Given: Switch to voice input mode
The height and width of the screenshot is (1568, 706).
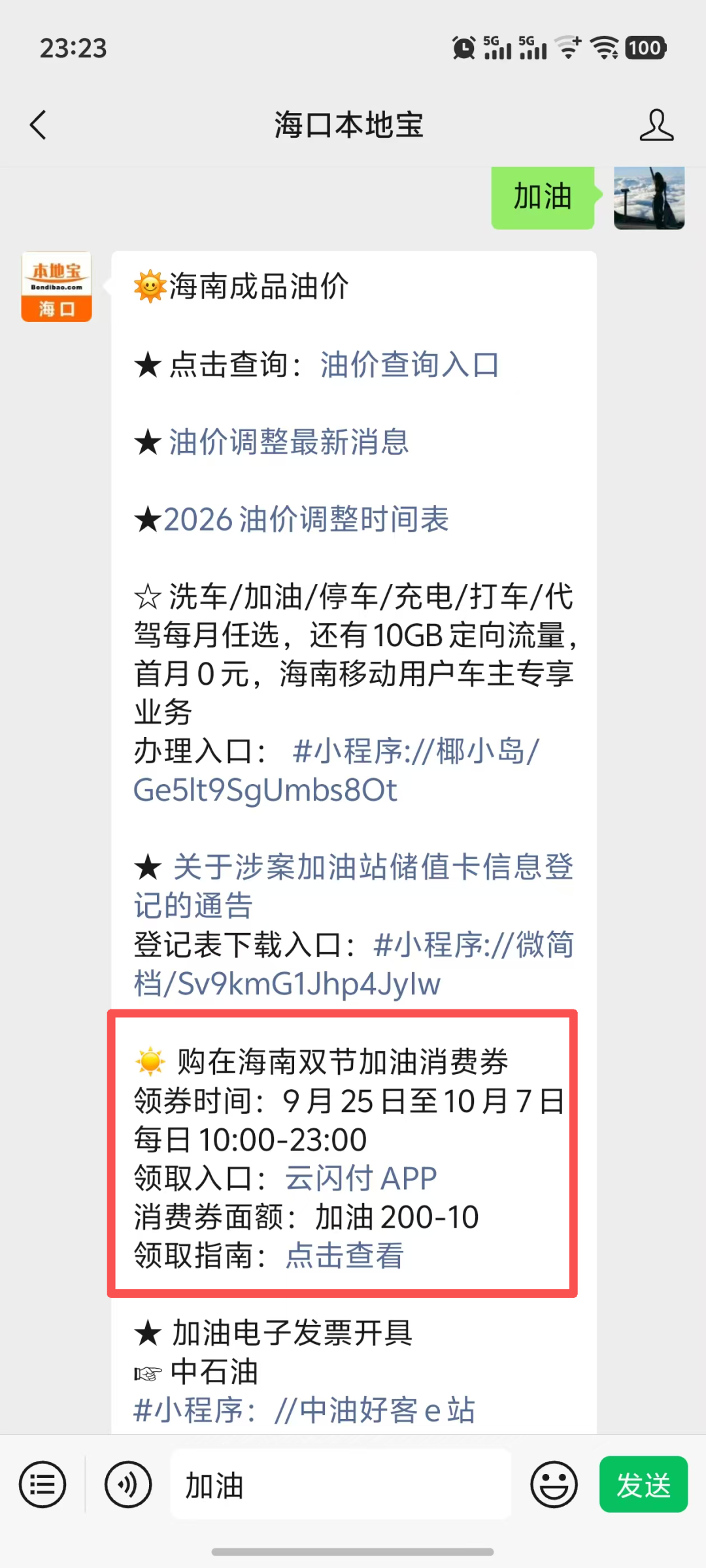Looking at the screenshot, I should click(128, 1484).
